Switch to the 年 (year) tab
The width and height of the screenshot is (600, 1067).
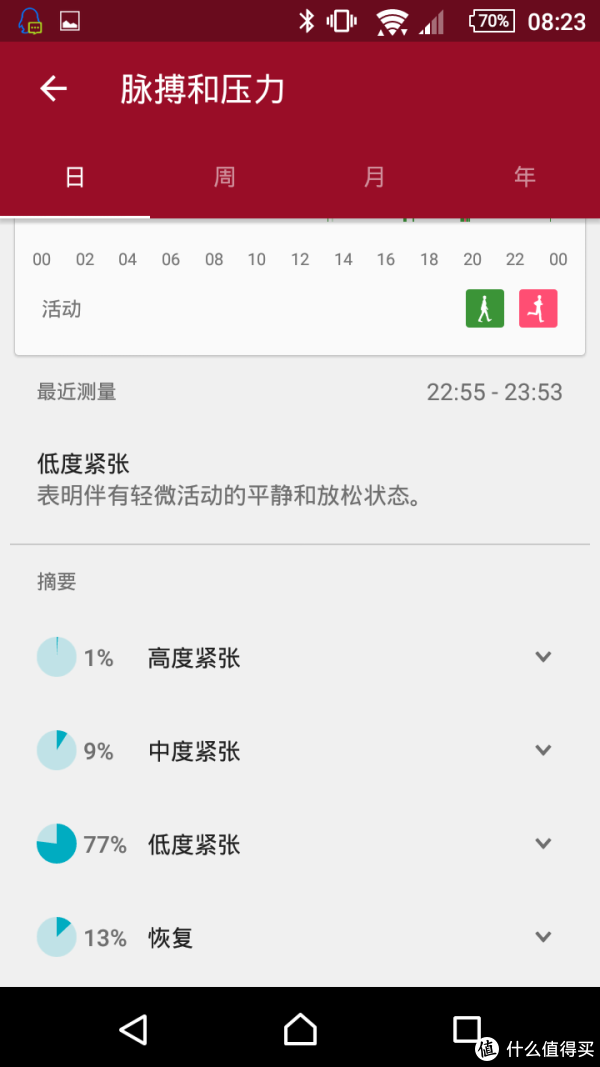tap(524, 177)
